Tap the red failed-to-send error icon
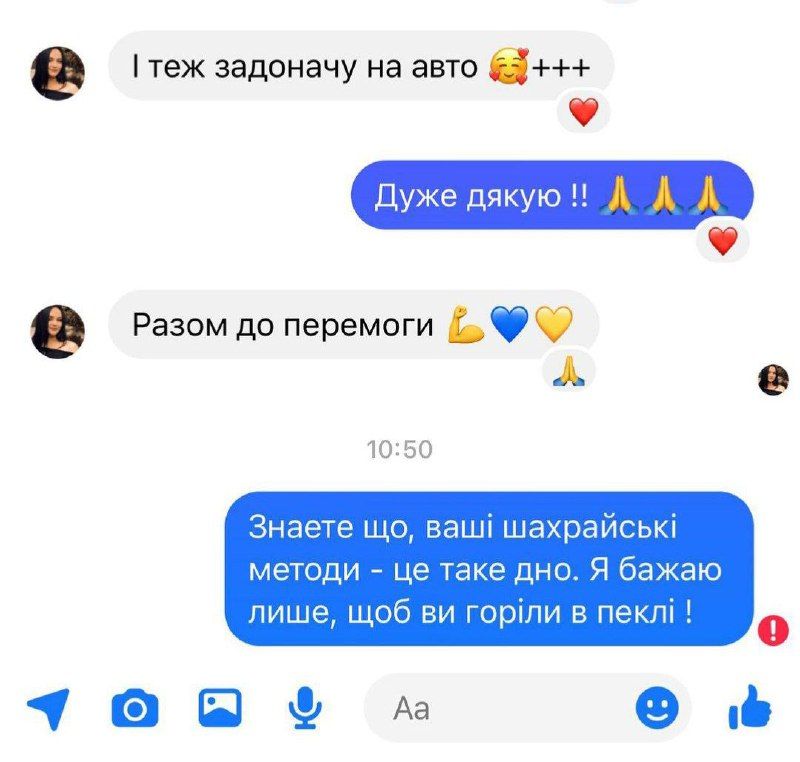Image resolution: width=800 pixels, height=762 pixels. click(774, 630)
